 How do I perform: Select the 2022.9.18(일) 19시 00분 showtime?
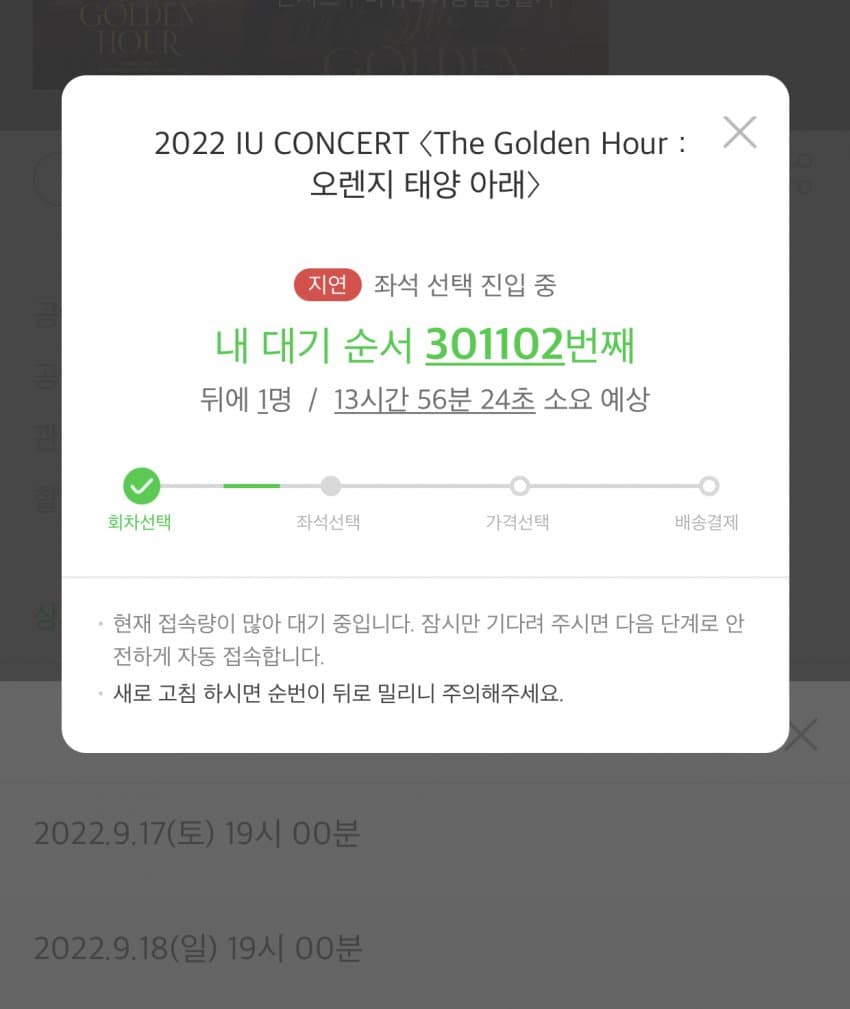coord(198,948)
